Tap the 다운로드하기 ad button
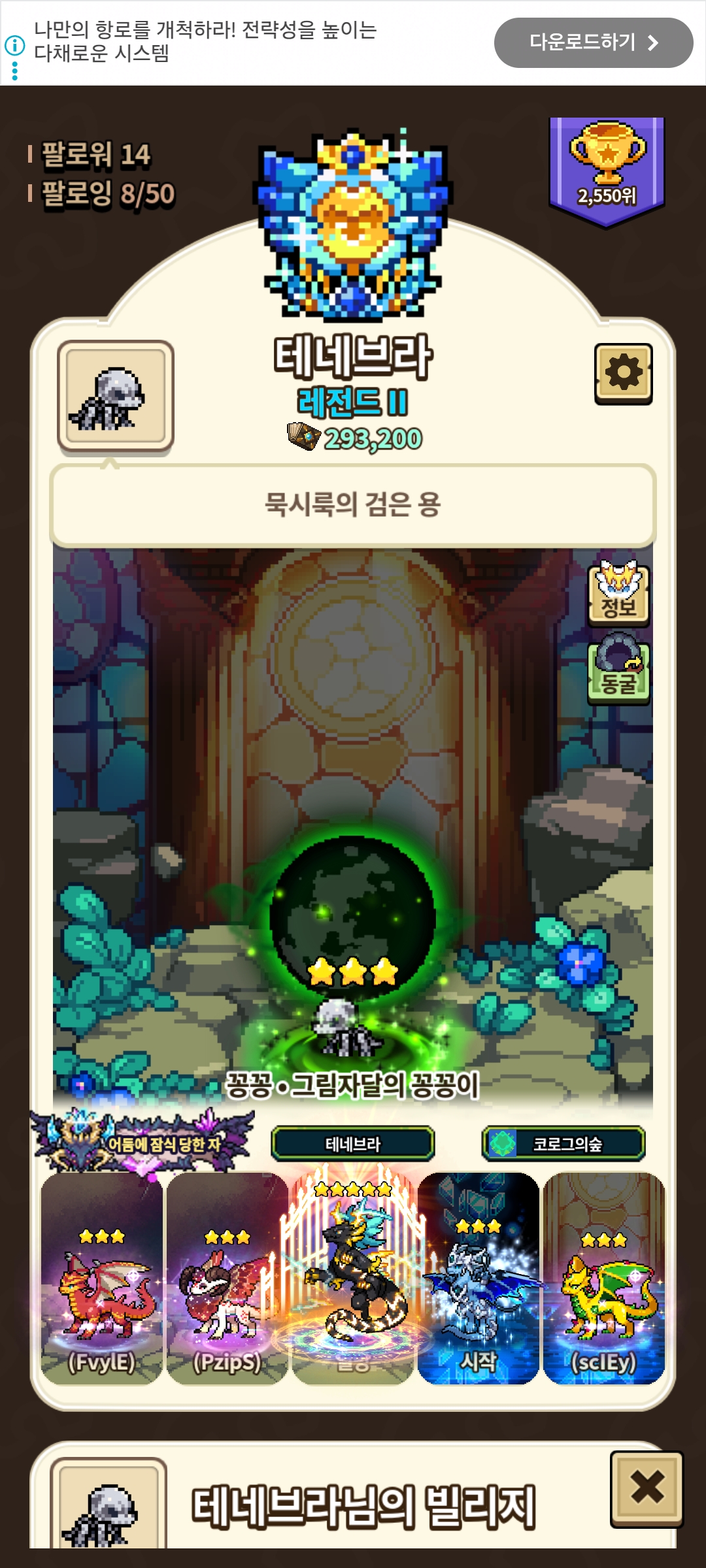706x1568 pixels. [593, 43]
